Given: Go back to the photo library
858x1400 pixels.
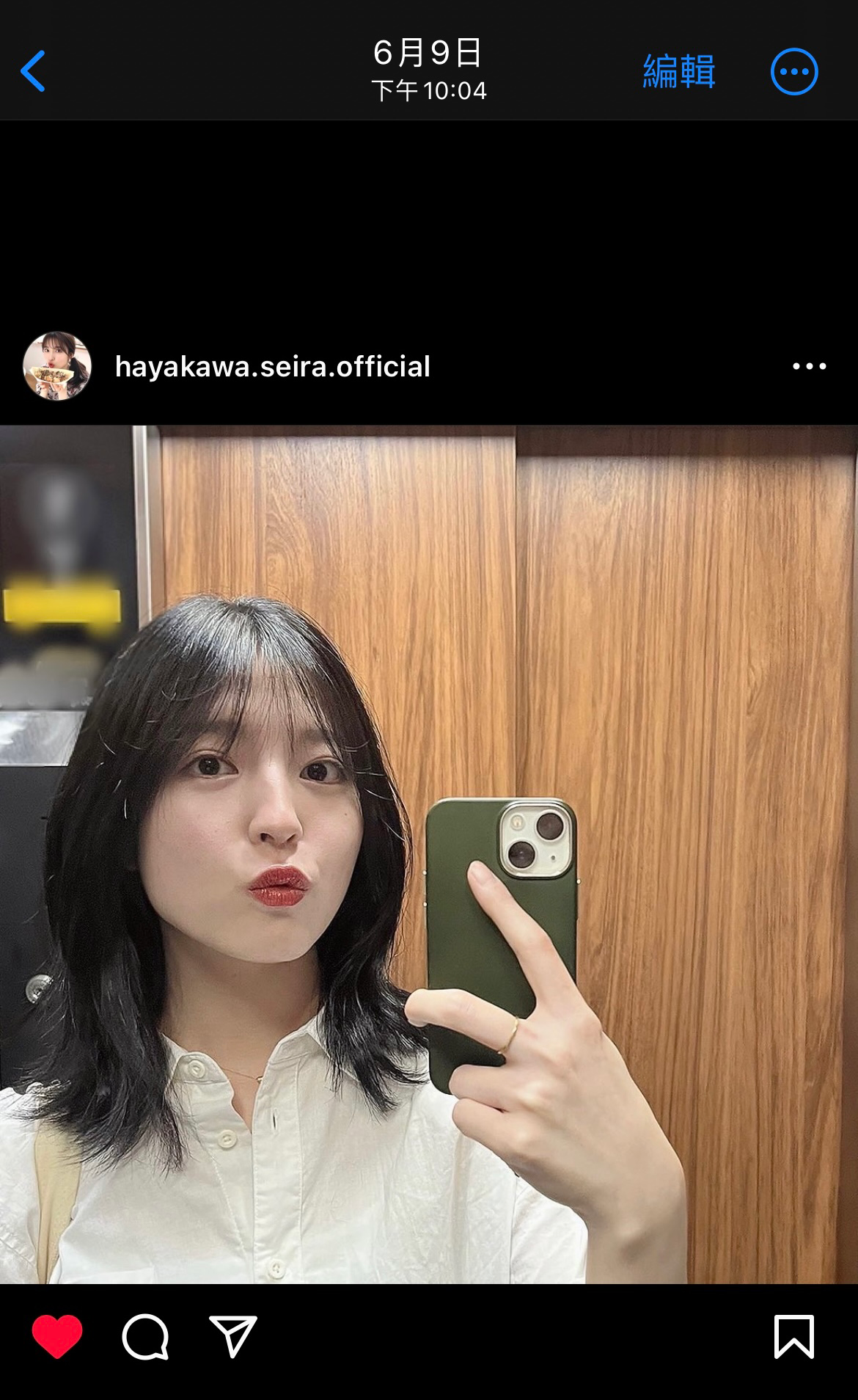Looking at the screenshot, I should point(33,71).
